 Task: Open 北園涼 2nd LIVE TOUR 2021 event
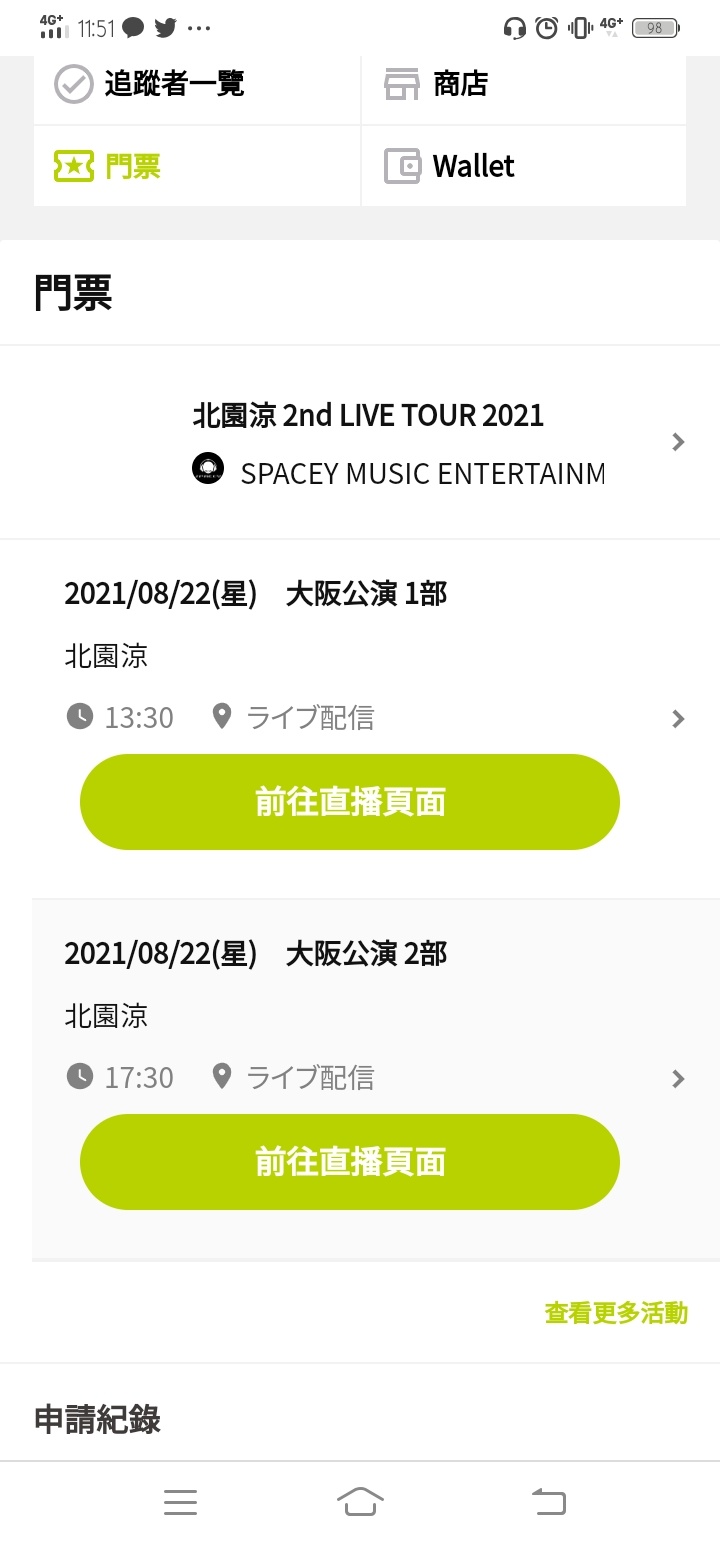click(x=360, y=442)
